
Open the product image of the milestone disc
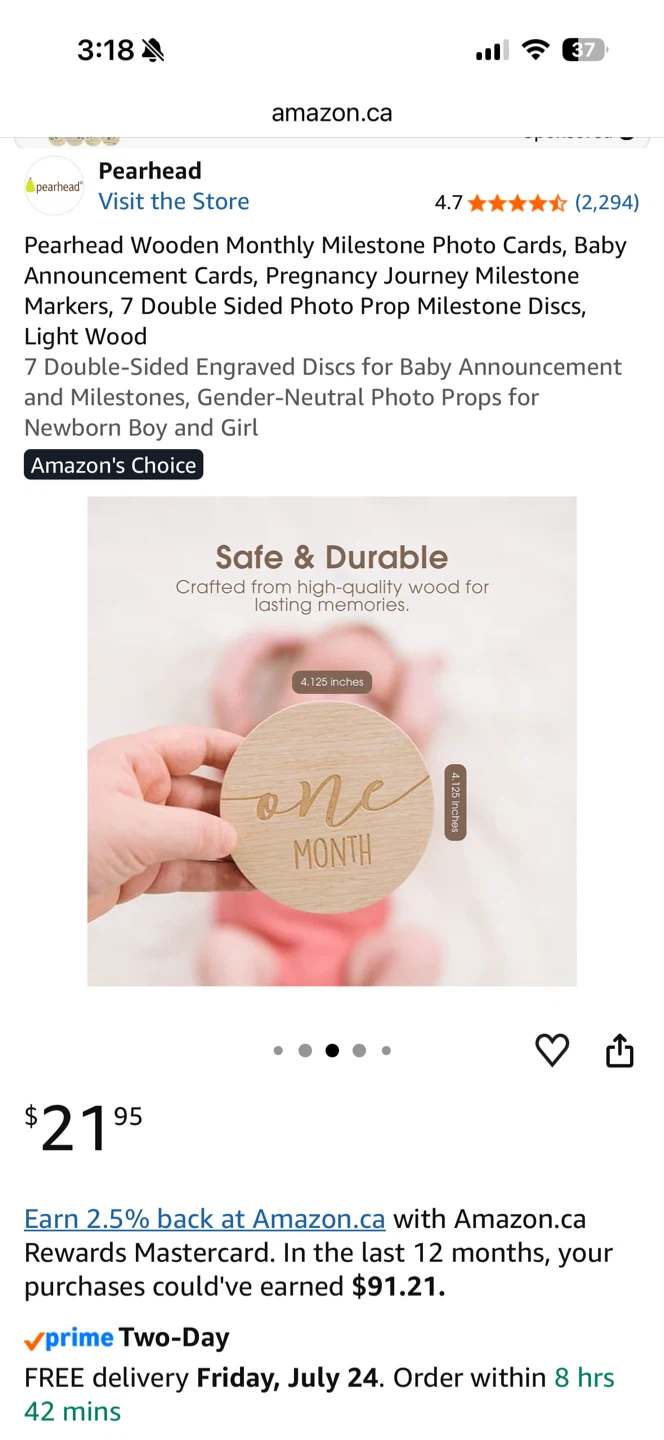pyautogui.click(x=332, y=741)
